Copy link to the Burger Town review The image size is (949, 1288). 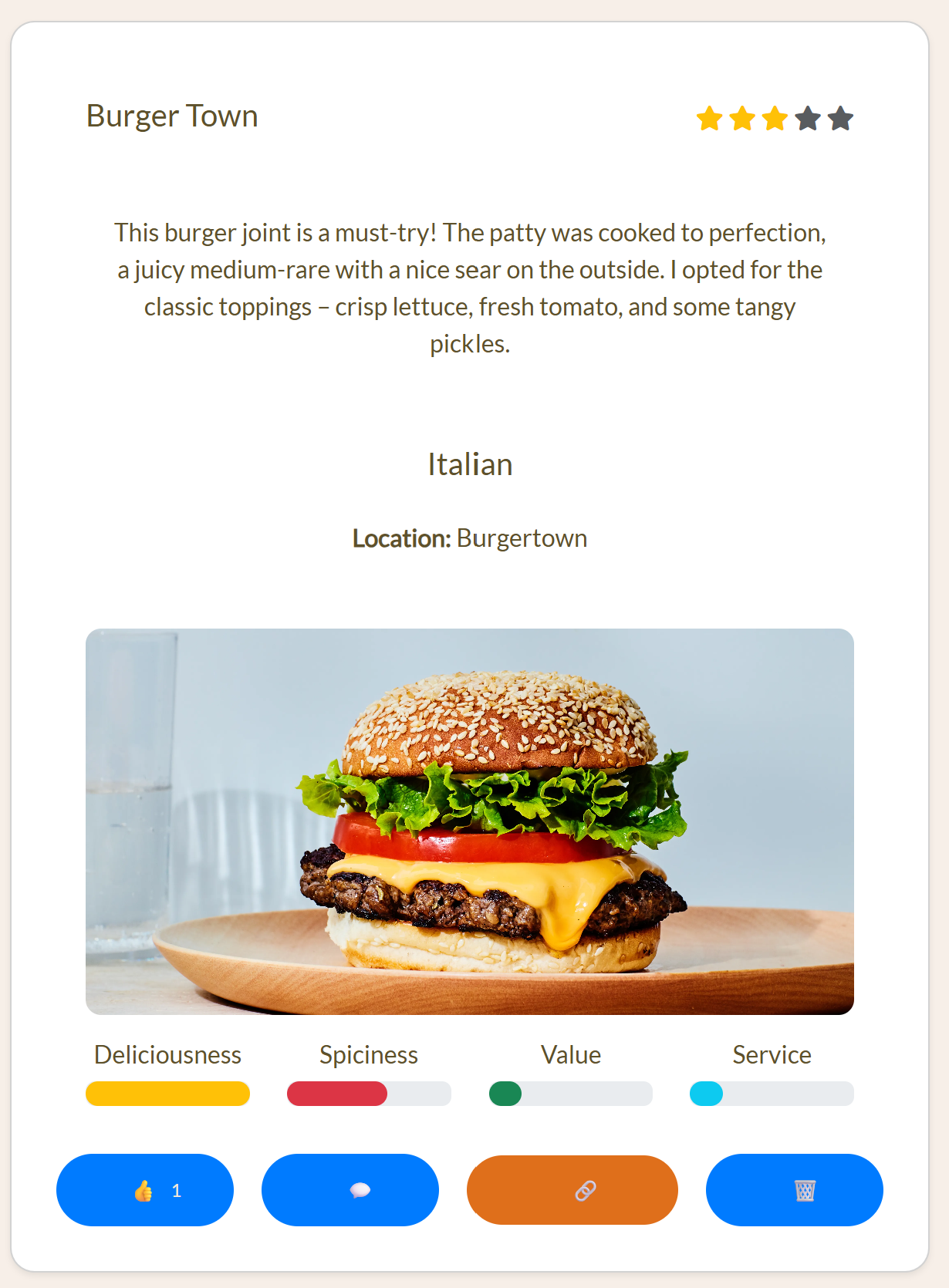572,1190
